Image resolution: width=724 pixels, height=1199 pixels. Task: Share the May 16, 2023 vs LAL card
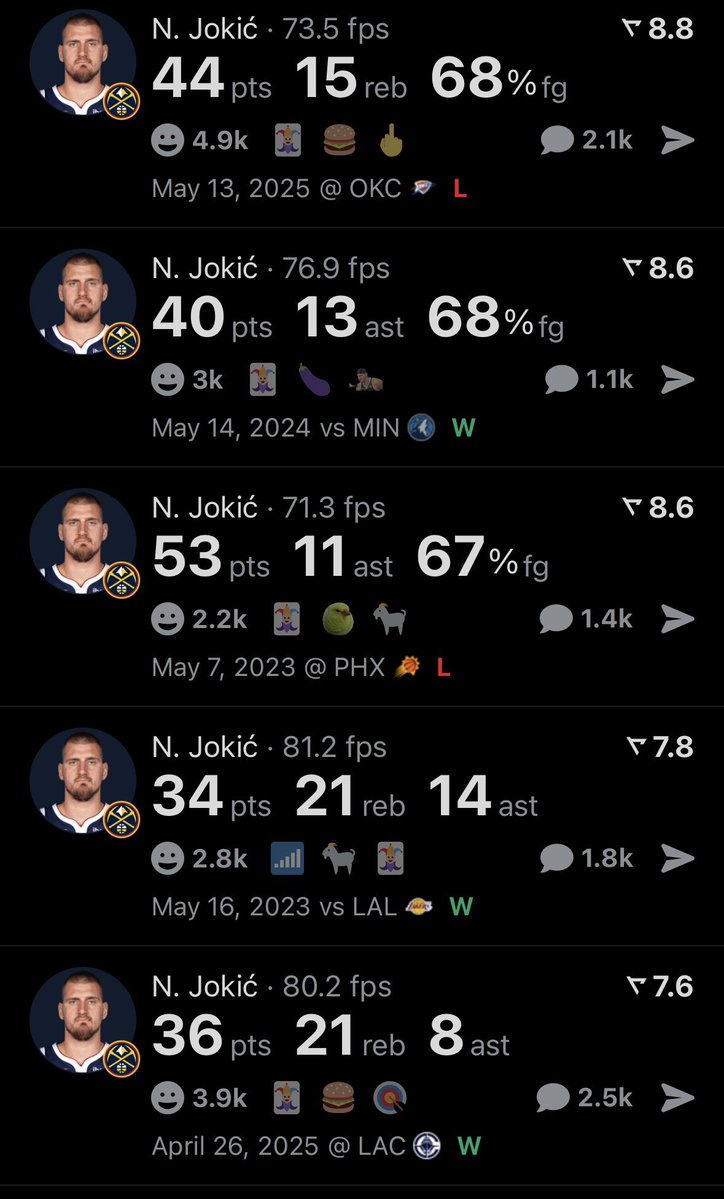coord(678,858)
